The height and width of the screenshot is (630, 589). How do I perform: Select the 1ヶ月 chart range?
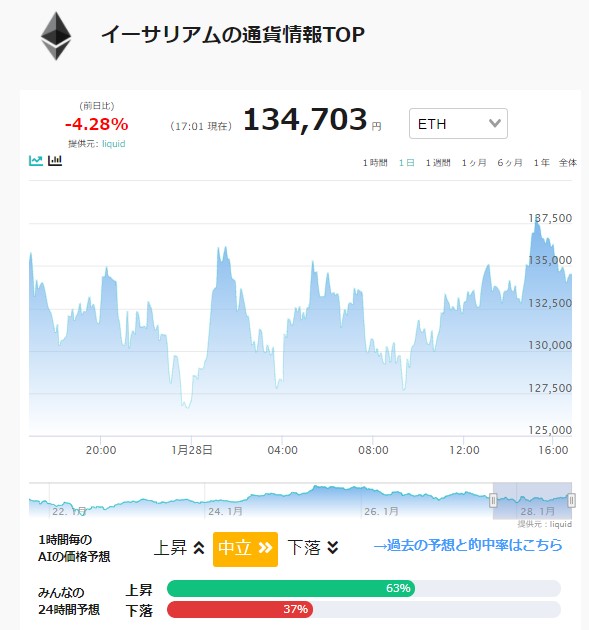pos(474,163)
